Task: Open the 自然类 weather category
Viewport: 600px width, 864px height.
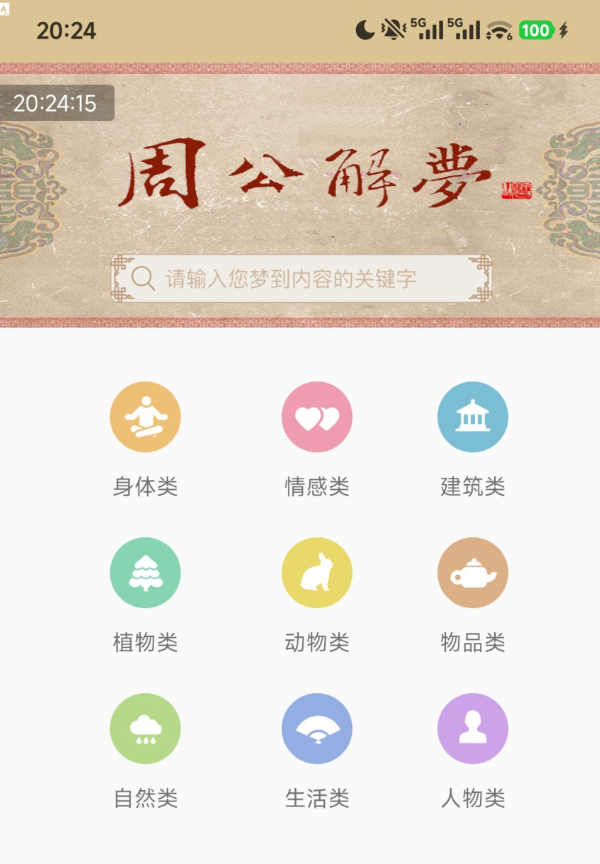Action: (x=145, y=729)
